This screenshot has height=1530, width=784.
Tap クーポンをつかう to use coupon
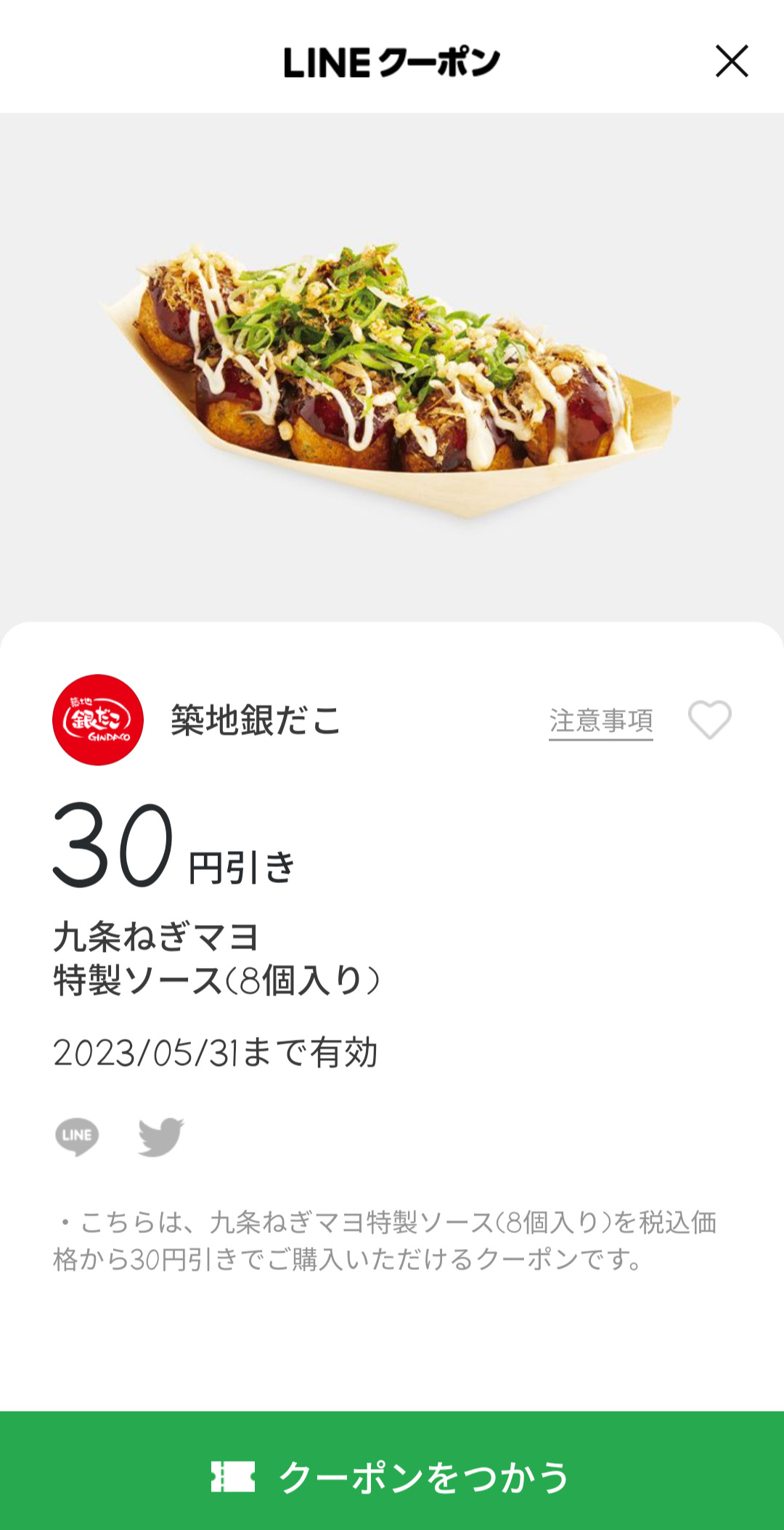(392, 1476)
